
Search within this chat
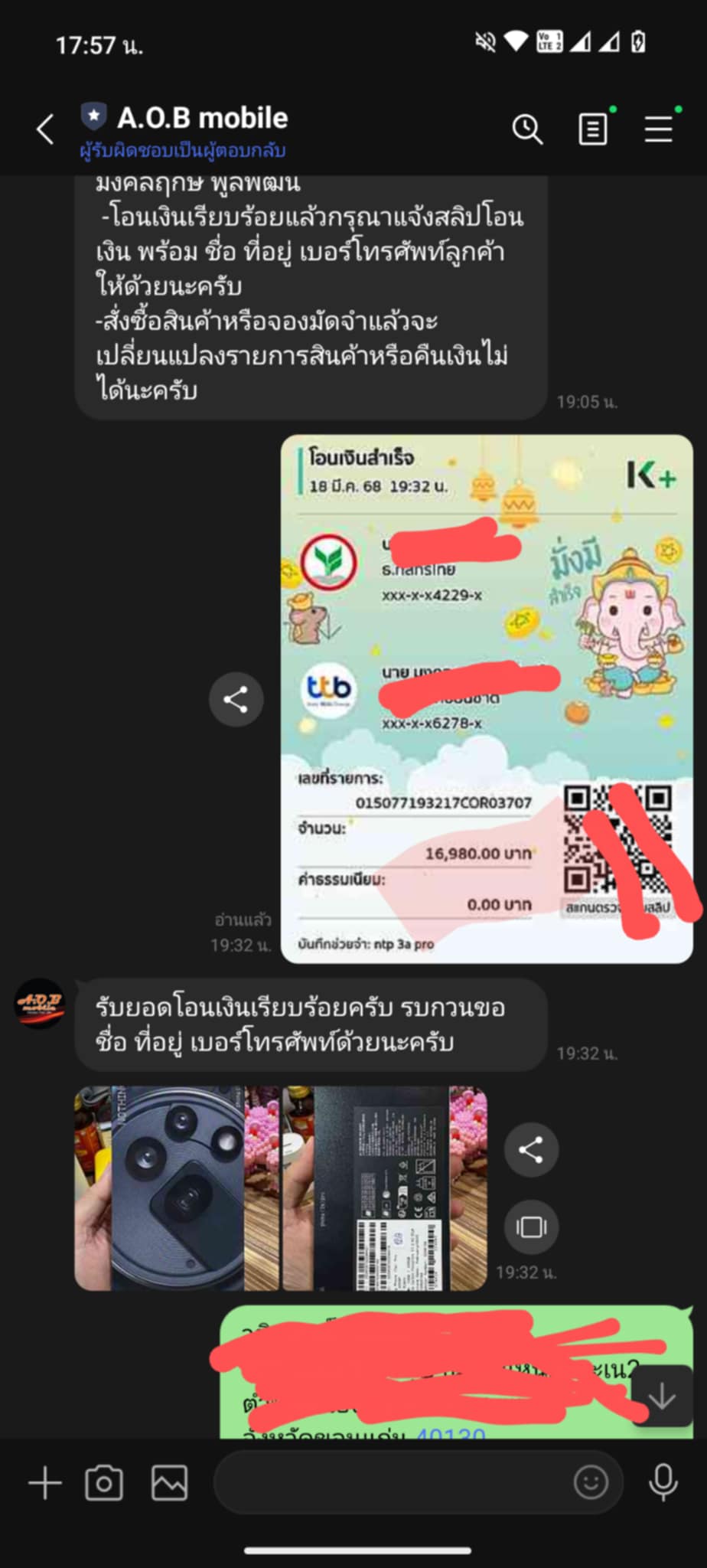tap(527, 129)
